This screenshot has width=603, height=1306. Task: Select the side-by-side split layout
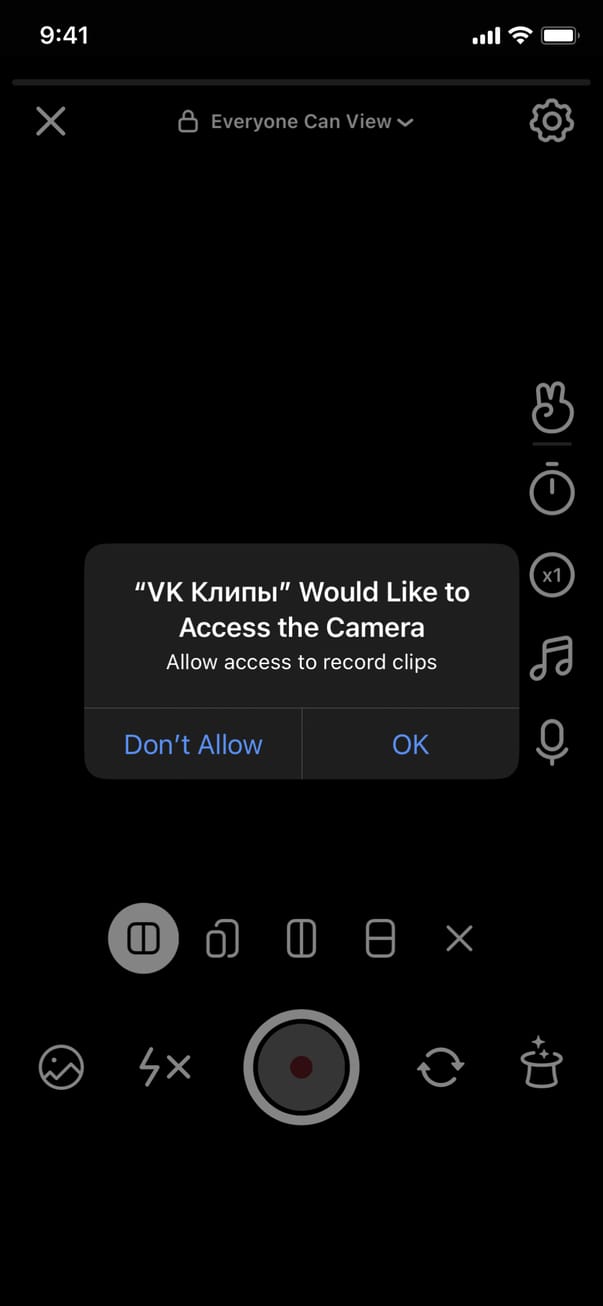tap(143, 939)
